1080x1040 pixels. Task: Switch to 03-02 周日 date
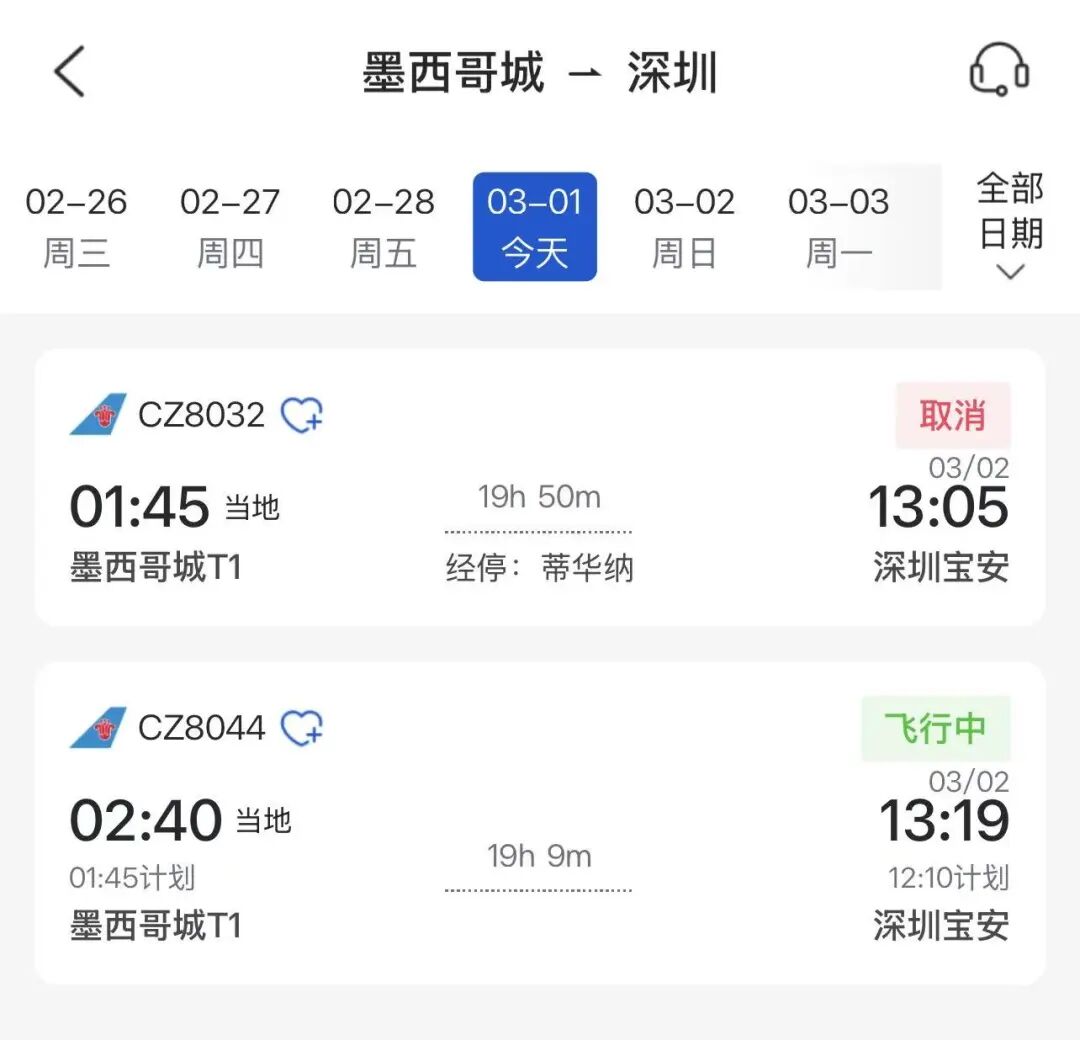685,227
